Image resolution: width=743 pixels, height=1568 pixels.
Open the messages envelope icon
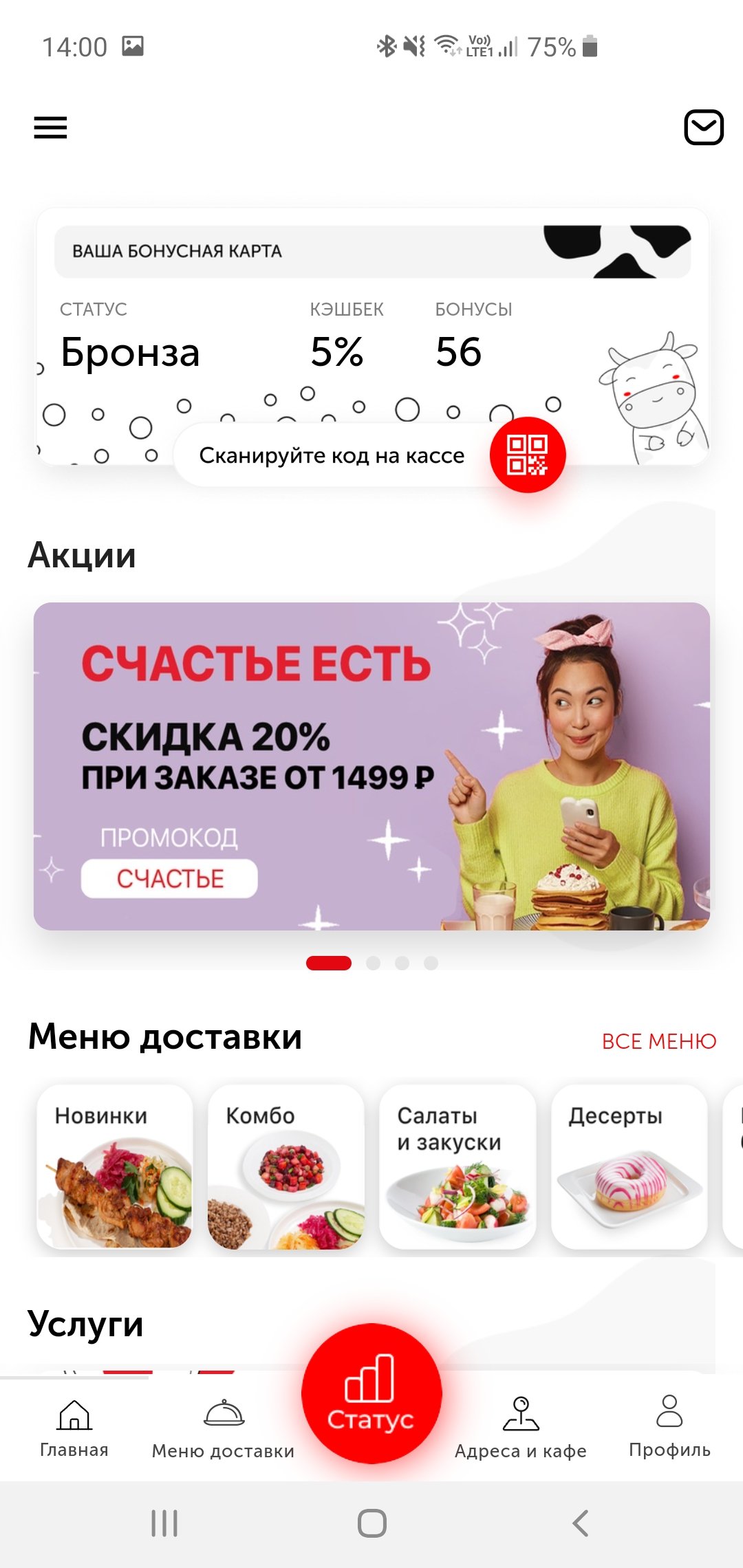(x=703, y=127)
